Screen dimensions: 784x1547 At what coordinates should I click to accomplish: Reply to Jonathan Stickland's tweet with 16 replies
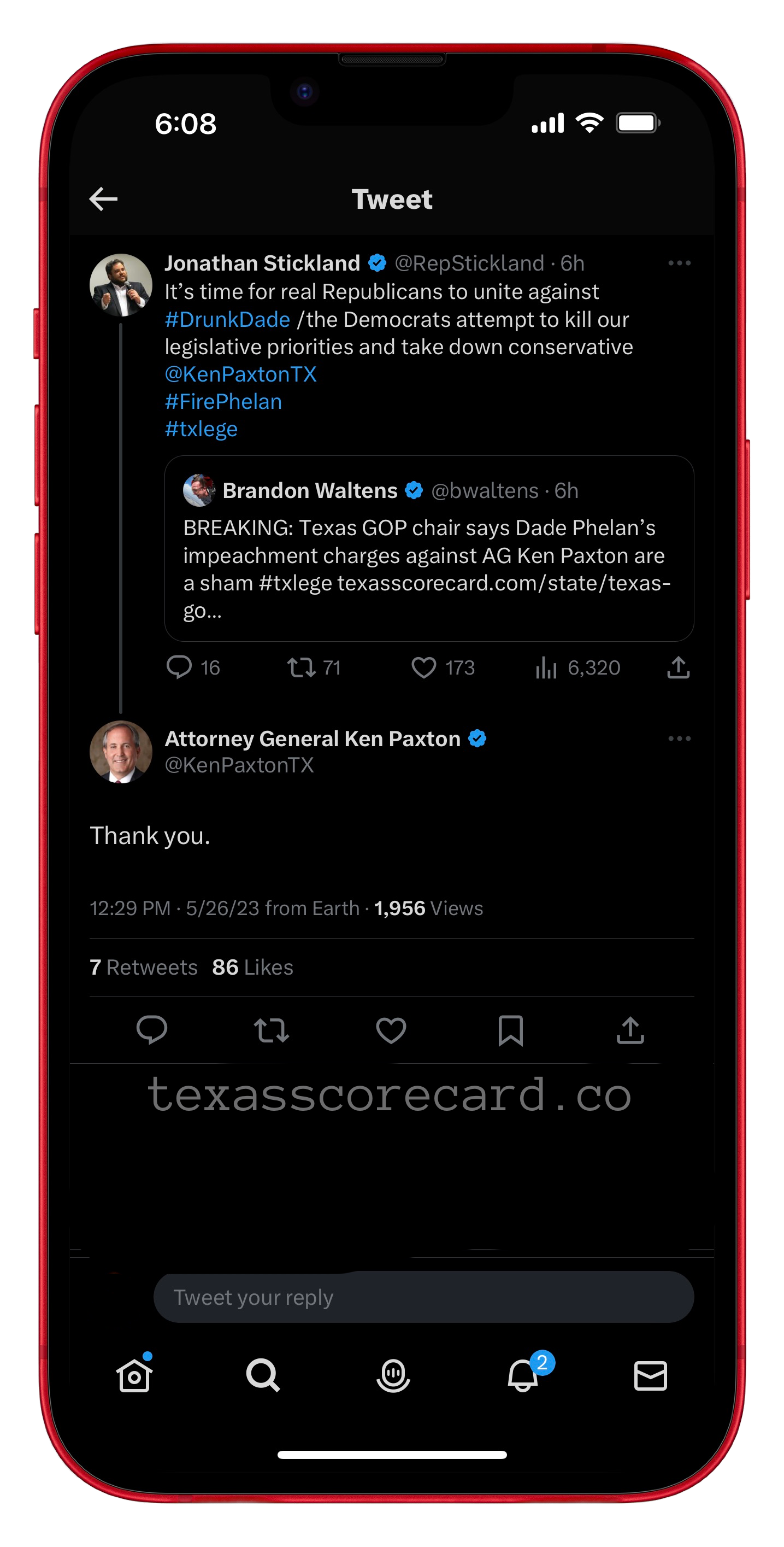pos(179,668)
